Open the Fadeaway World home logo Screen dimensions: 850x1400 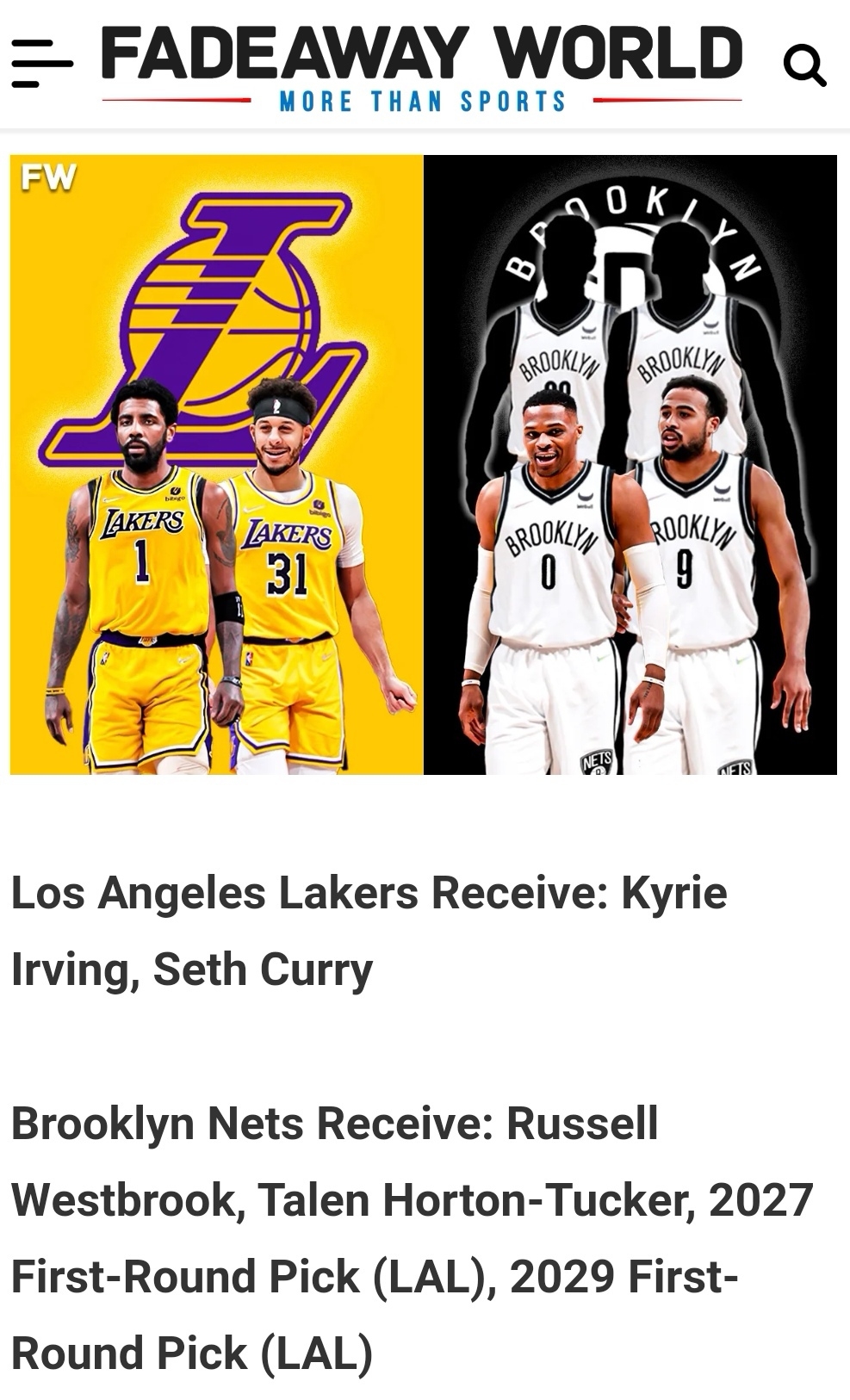click(x=421, y=67)
